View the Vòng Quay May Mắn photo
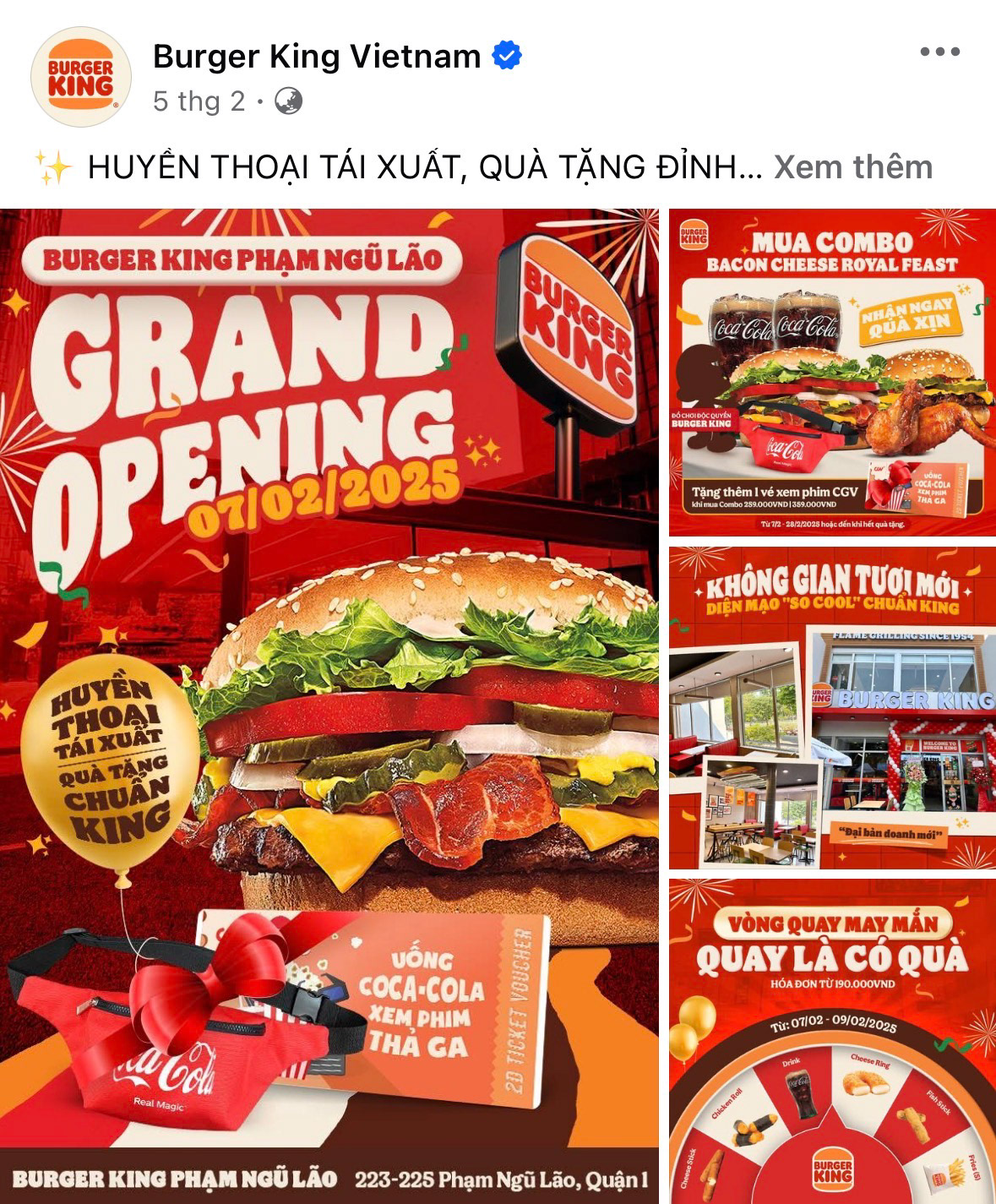 tap(832, 1041)
